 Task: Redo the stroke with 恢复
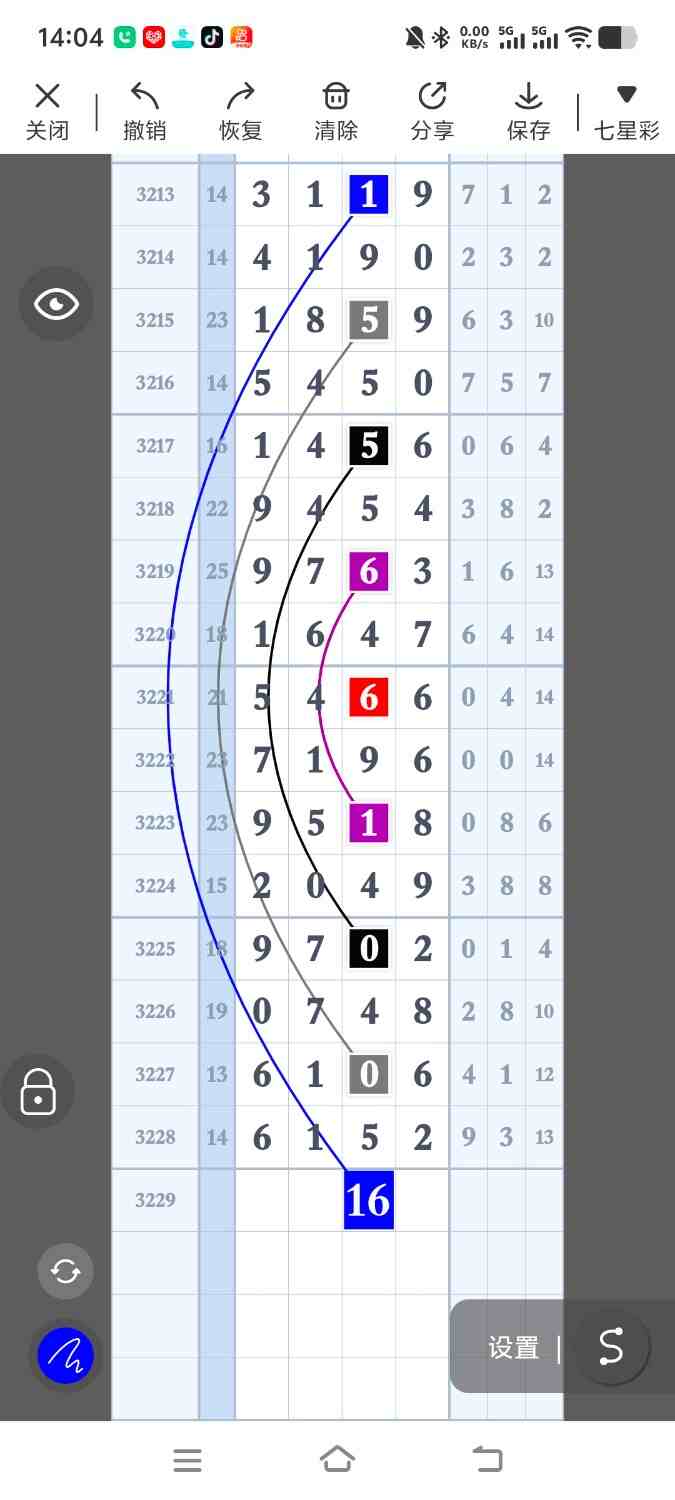(x=241, y=110)
